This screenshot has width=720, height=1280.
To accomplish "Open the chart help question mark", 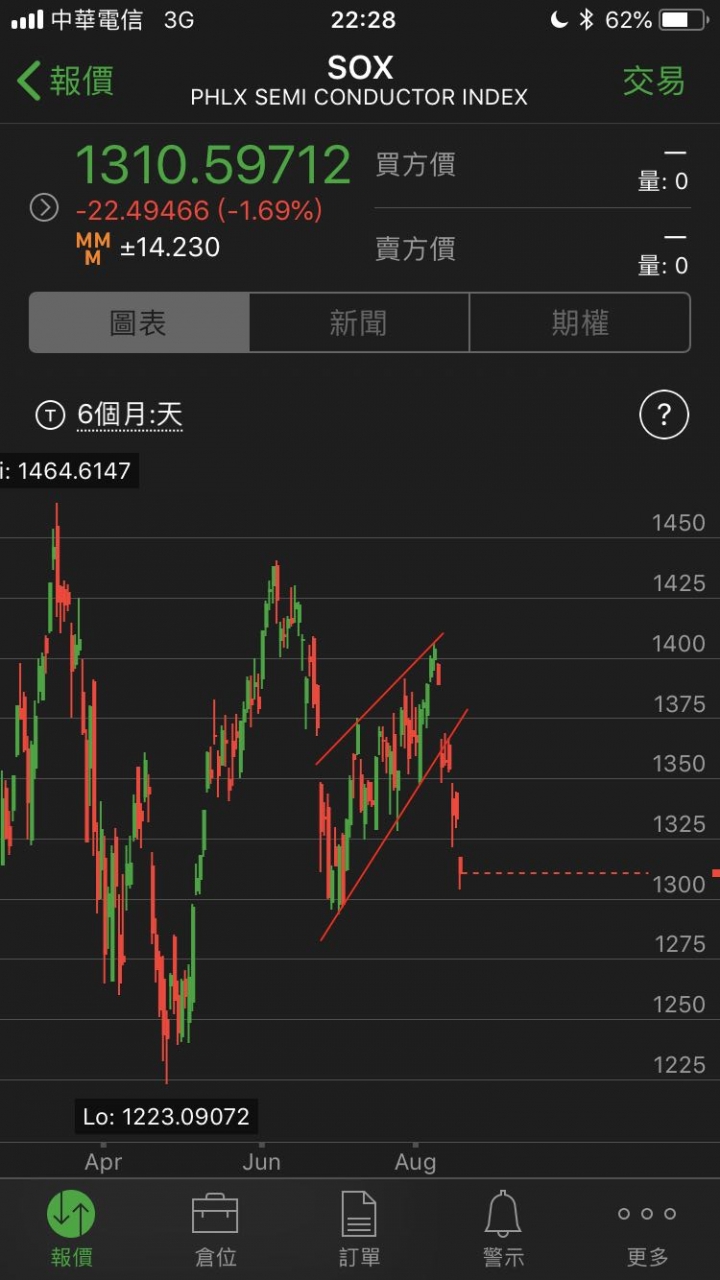I will click(x=665, y=414).
